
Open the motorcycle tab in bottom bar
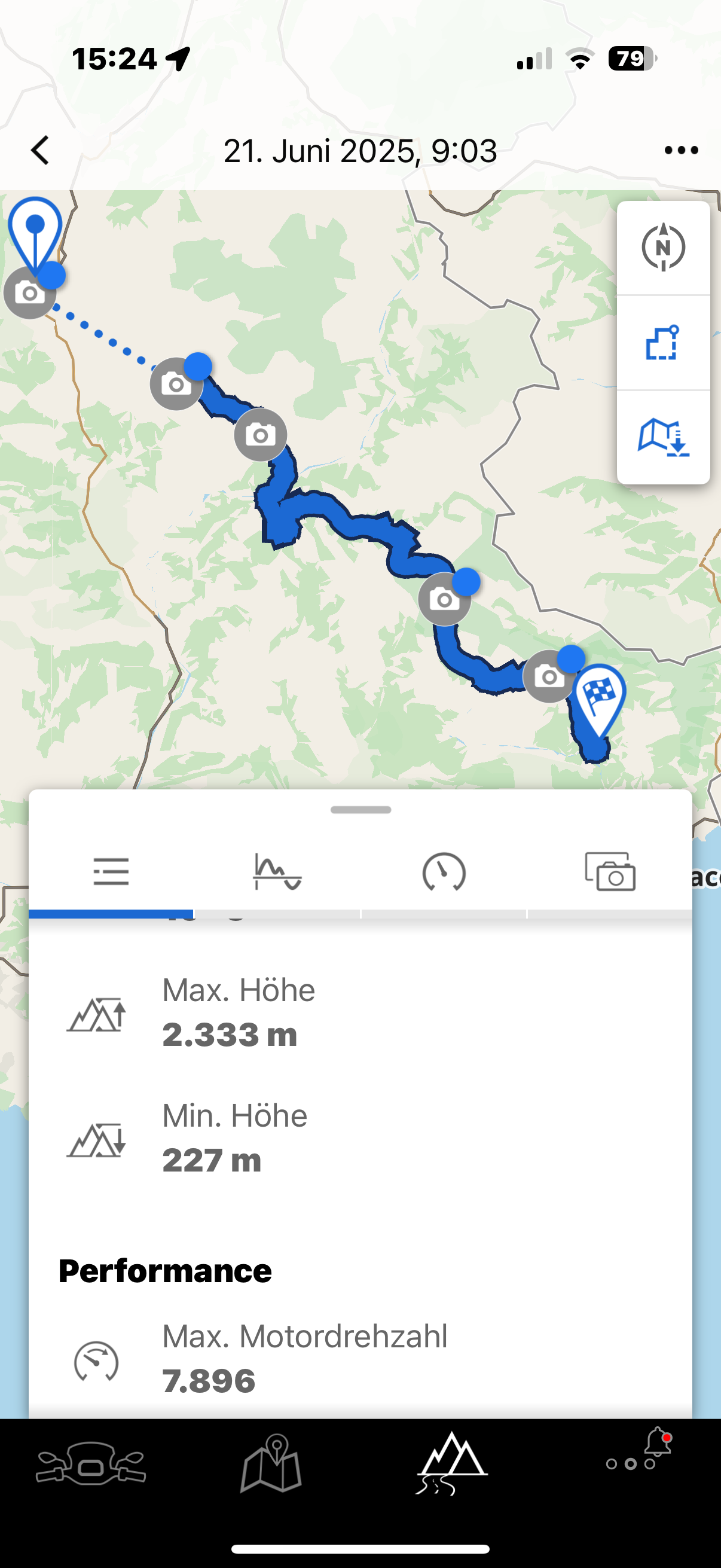coord(91,1463)
